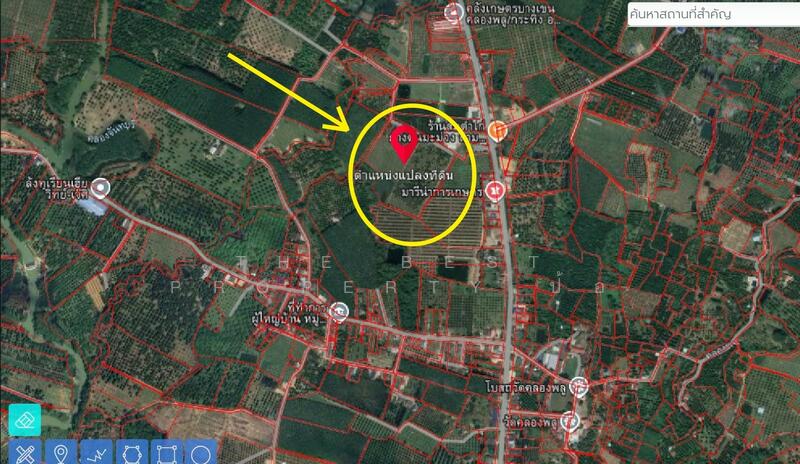
Task: Choose the polygon drawing tool
Action: coord(130,453)
